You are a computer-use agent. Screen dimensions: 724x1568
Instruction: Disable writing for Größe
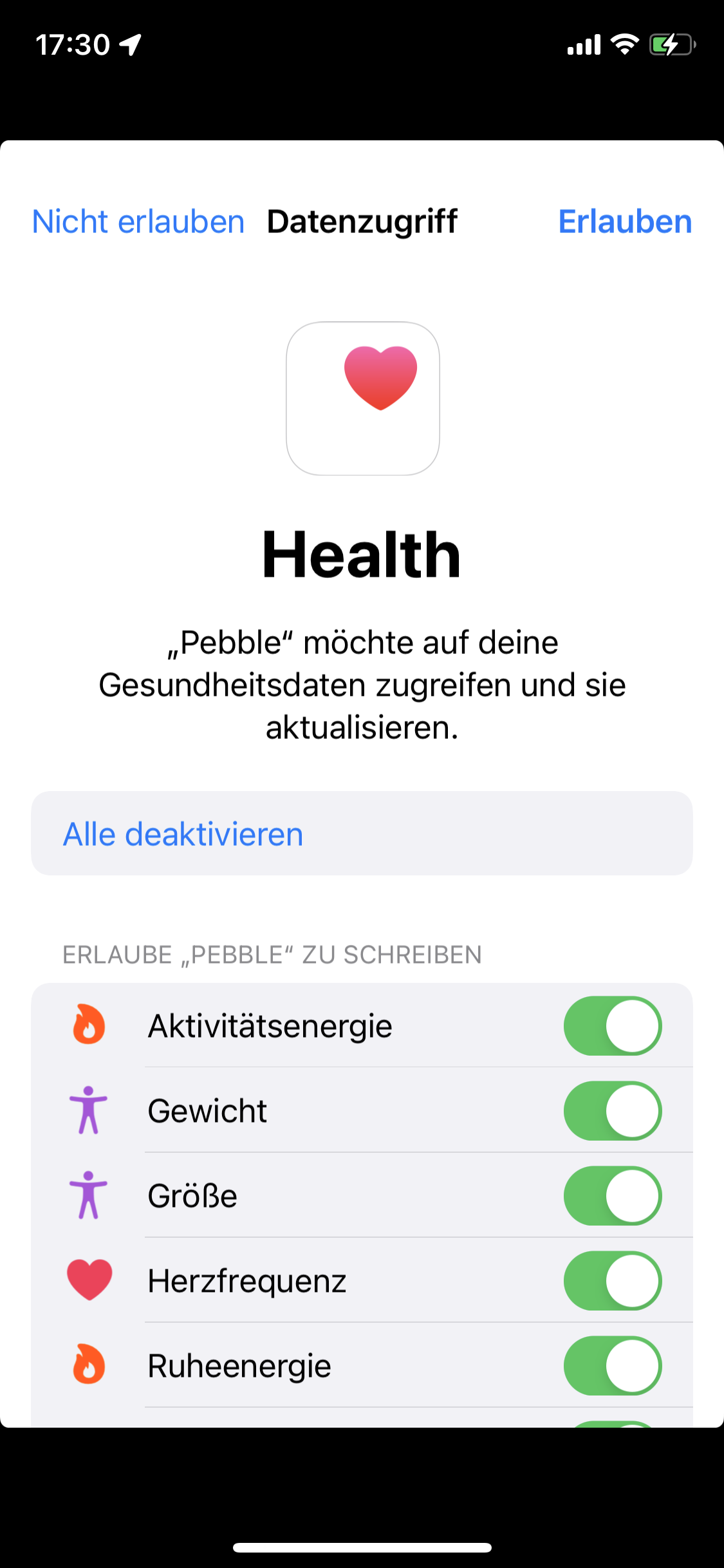pos(612,1195)
